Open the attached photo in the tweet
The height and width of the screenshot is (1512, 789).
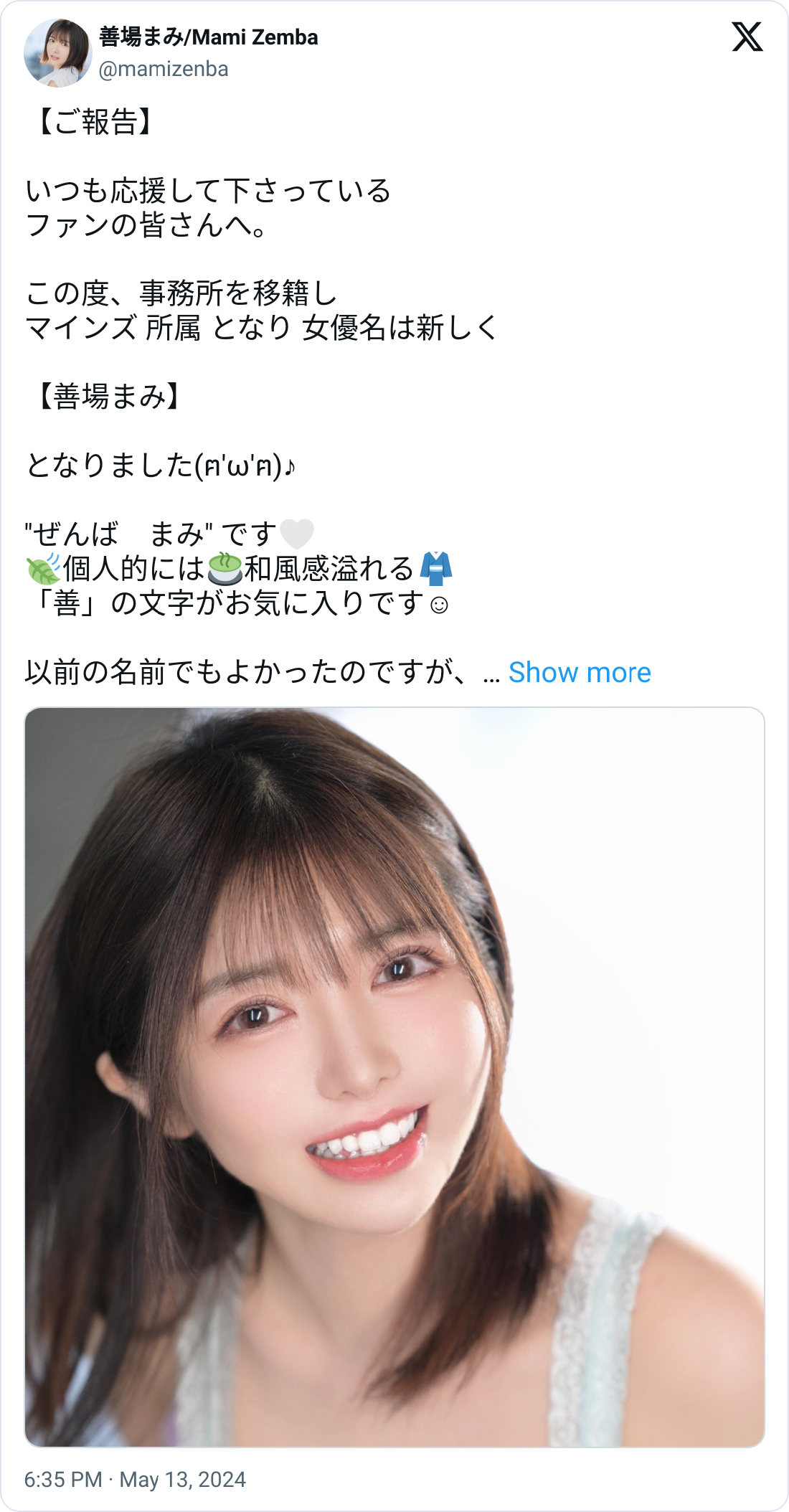coord(394,1077)
